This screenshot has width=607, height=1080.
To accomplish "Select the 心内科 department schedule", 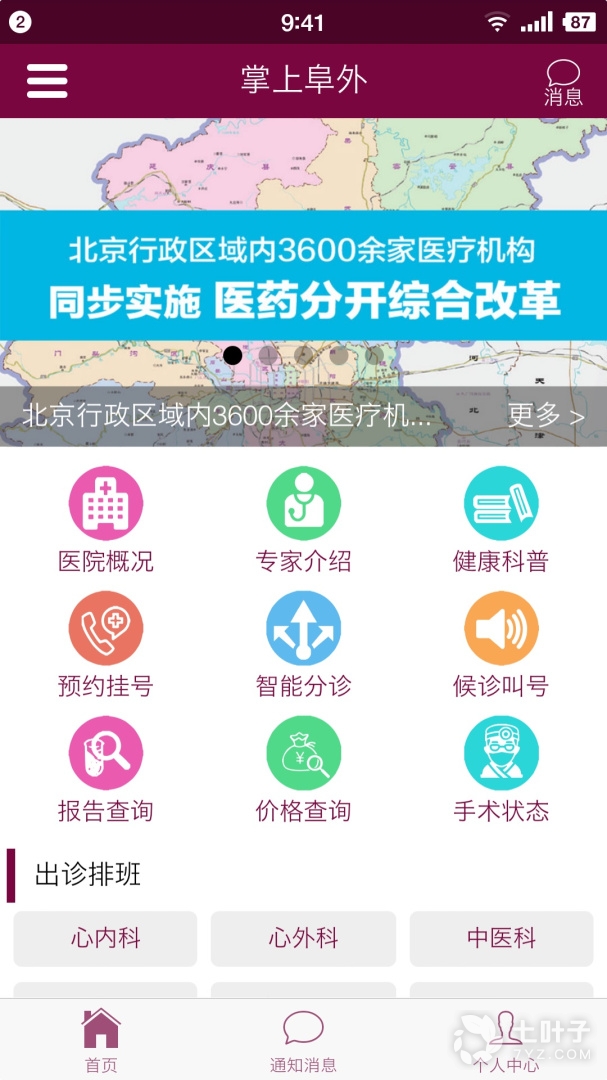I will pos(105,938).
